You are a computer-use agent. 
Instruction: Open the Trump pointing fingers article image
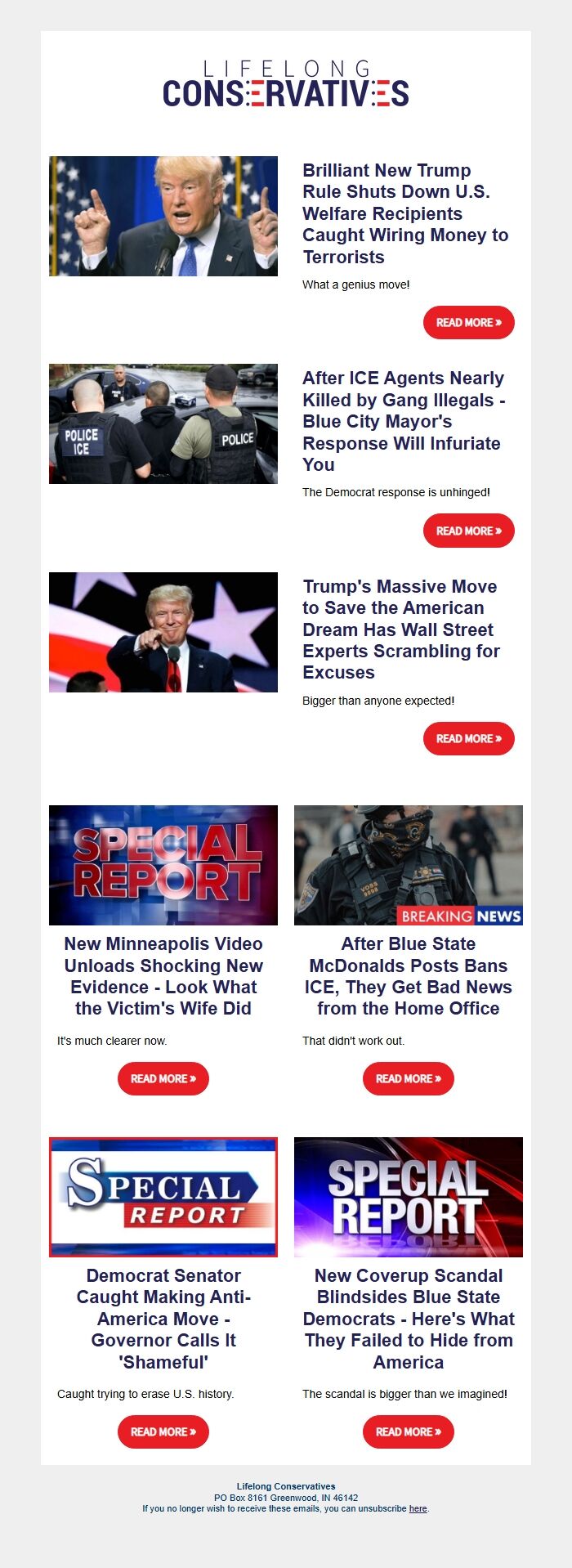(163, 216)
